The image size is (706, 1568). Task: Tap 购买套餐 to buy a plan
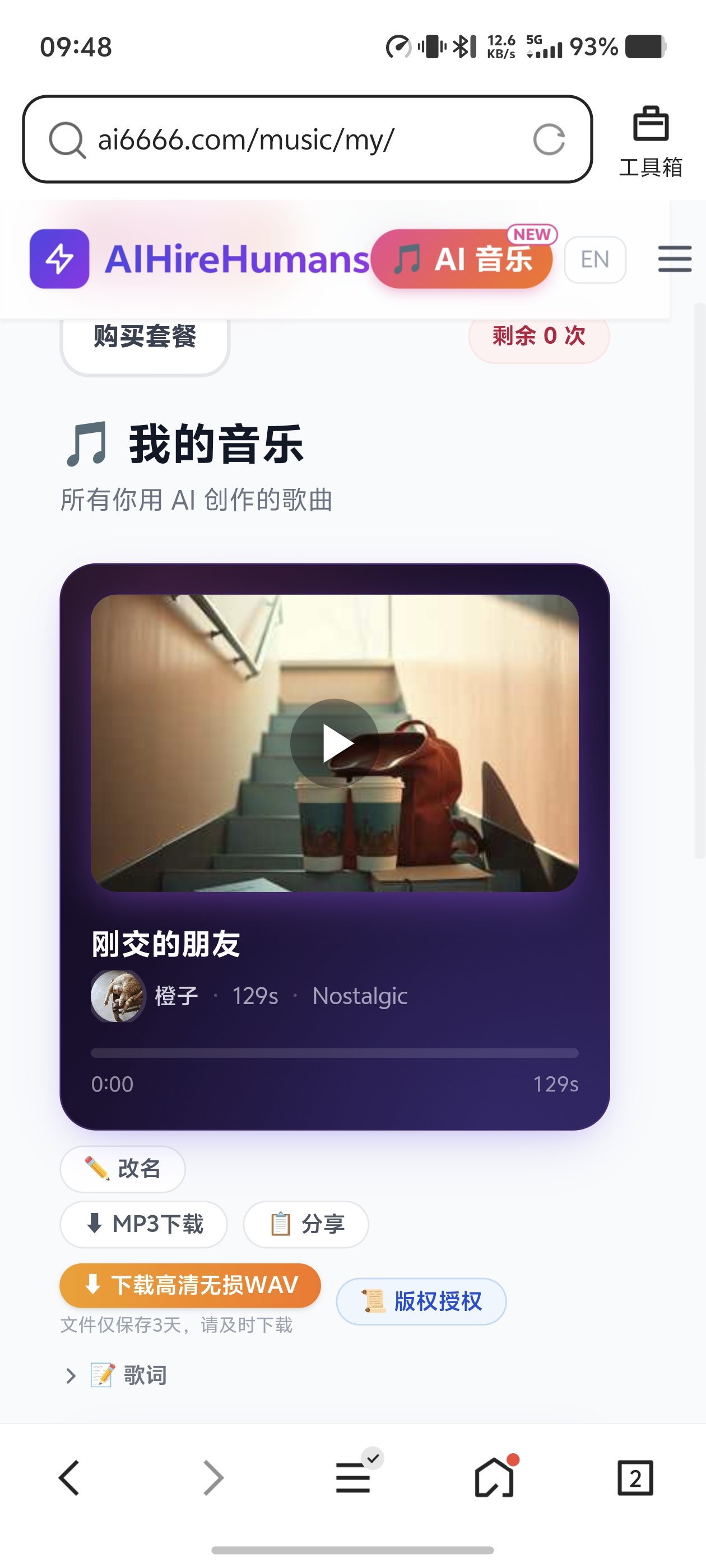pos(145,338)
